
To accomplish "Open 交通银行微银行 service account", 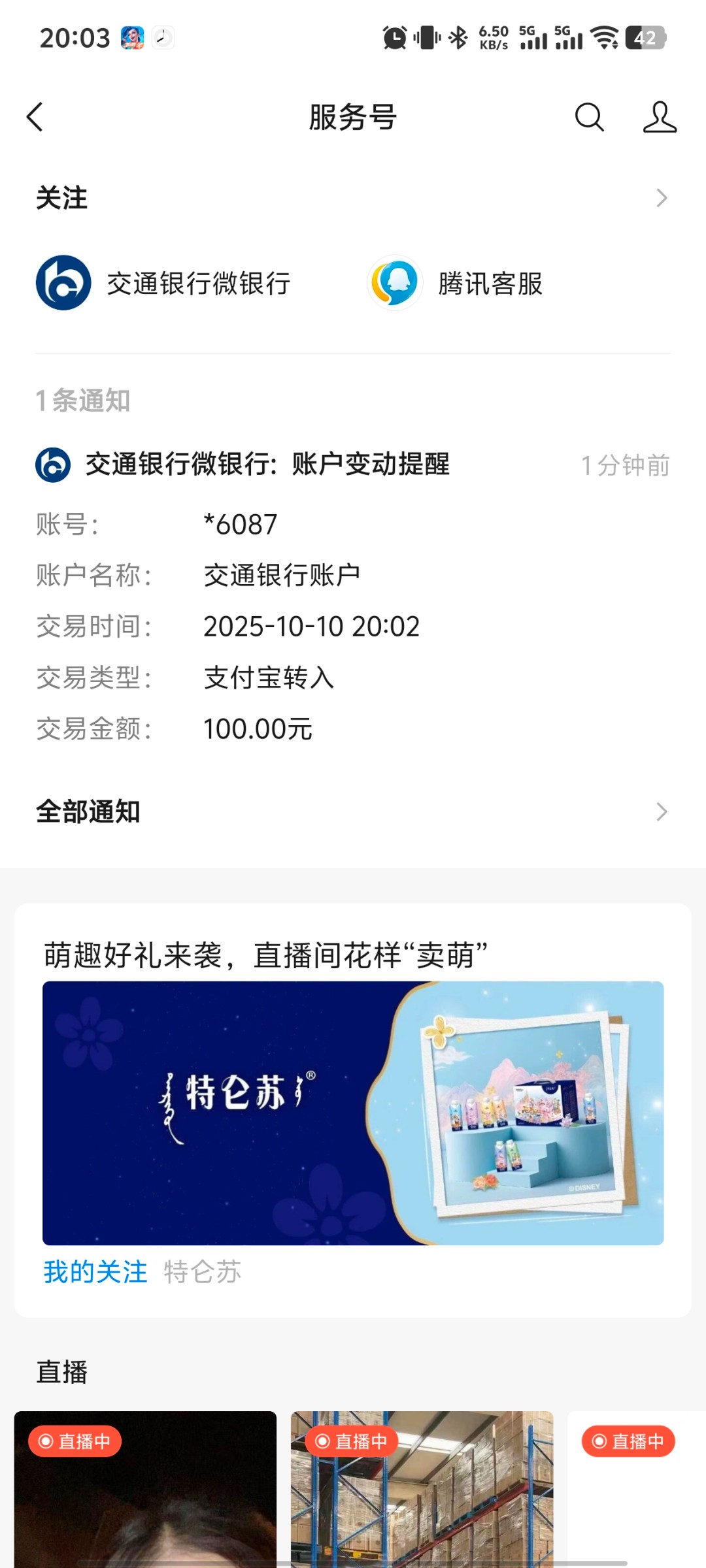I will coord(163,284).
